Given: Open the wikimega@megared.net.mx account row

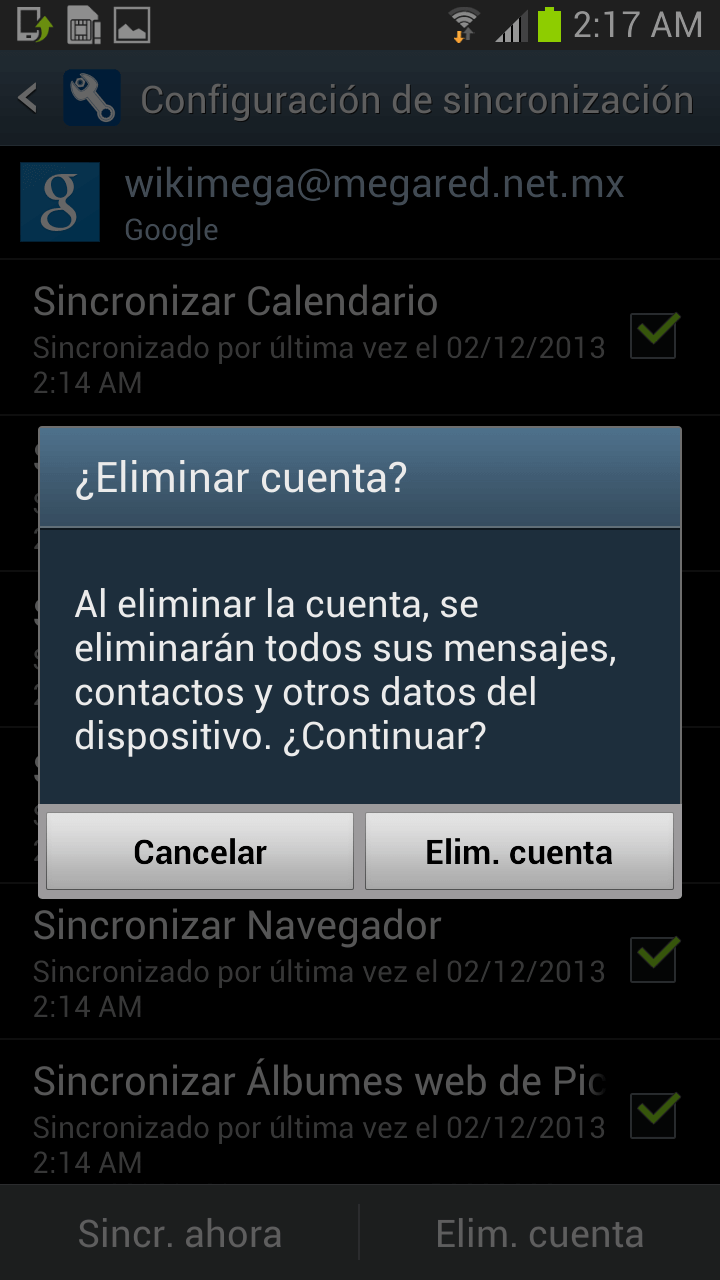Looking at the screenshot, I should pyautogui.click(x=360, y=203).
